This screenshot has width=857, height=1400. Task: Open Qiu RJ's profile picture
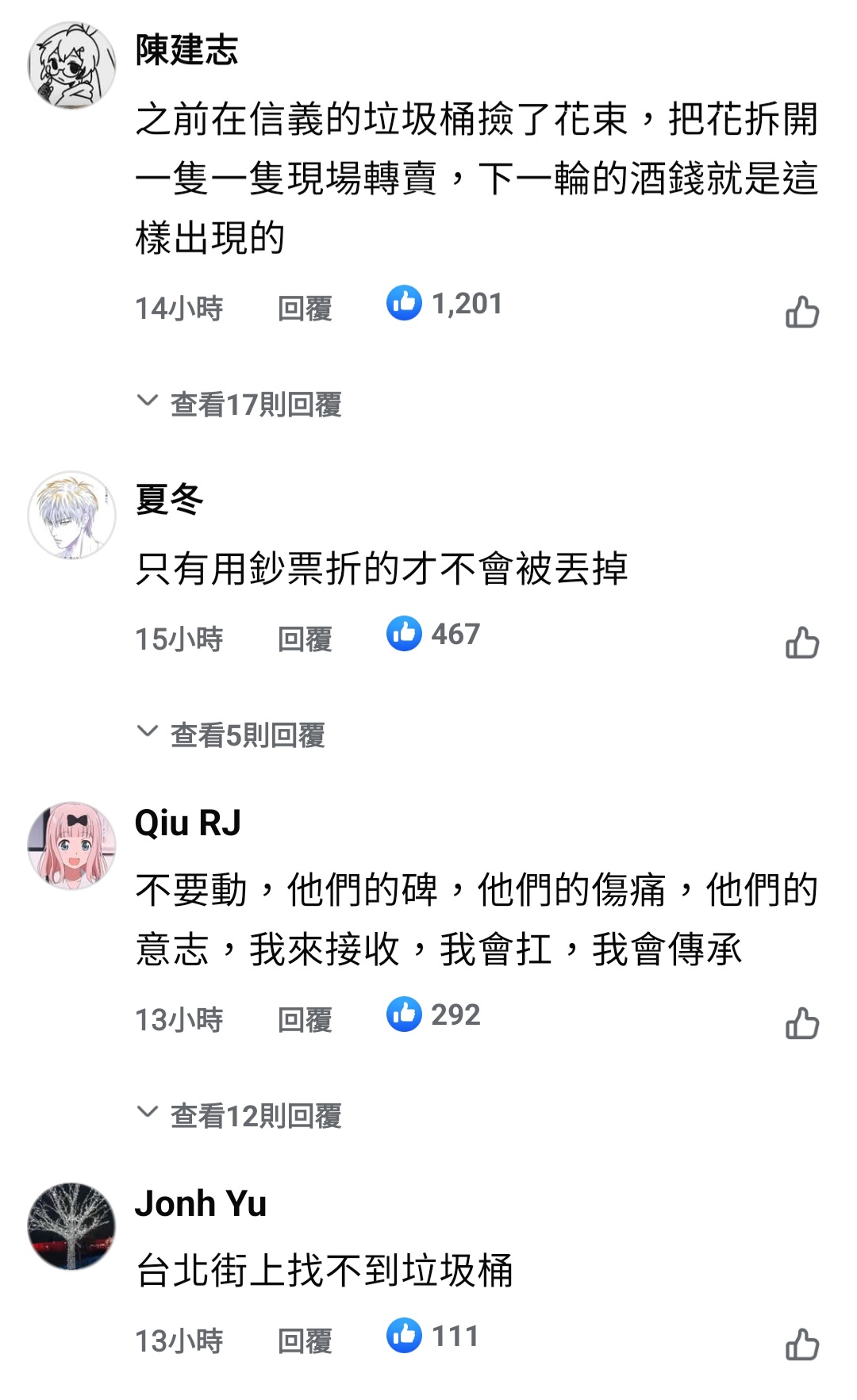(x=71, y=846)
